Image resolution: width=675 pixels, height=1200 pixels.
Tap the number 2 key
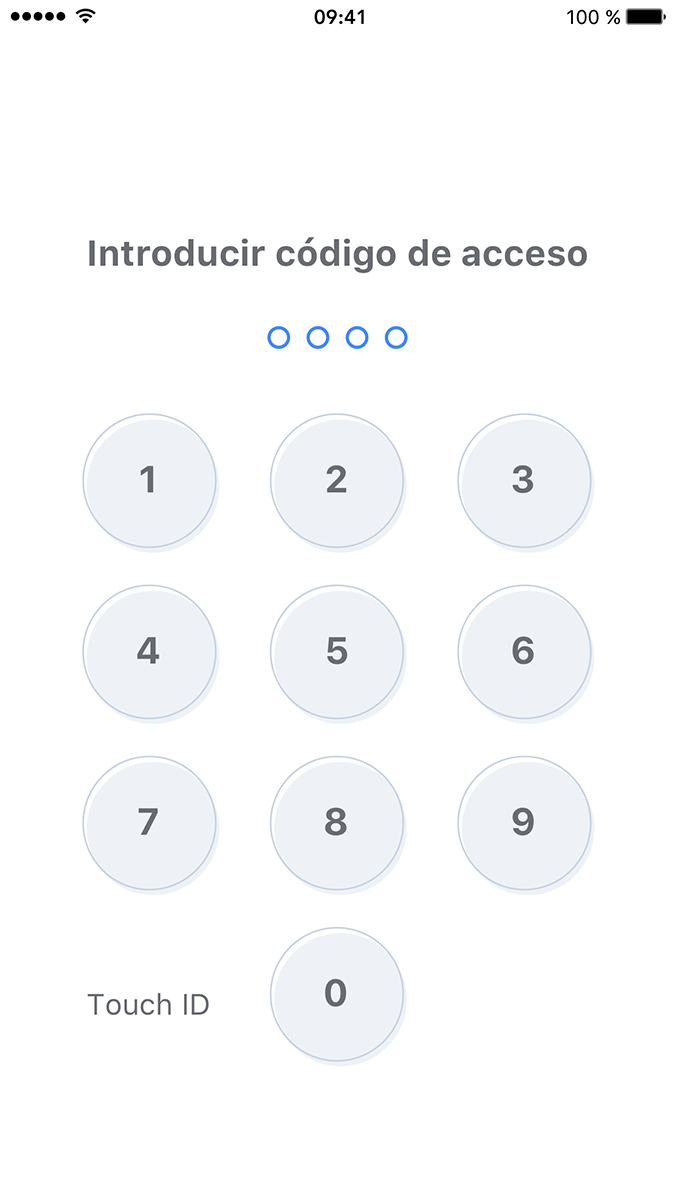(337, 481)
